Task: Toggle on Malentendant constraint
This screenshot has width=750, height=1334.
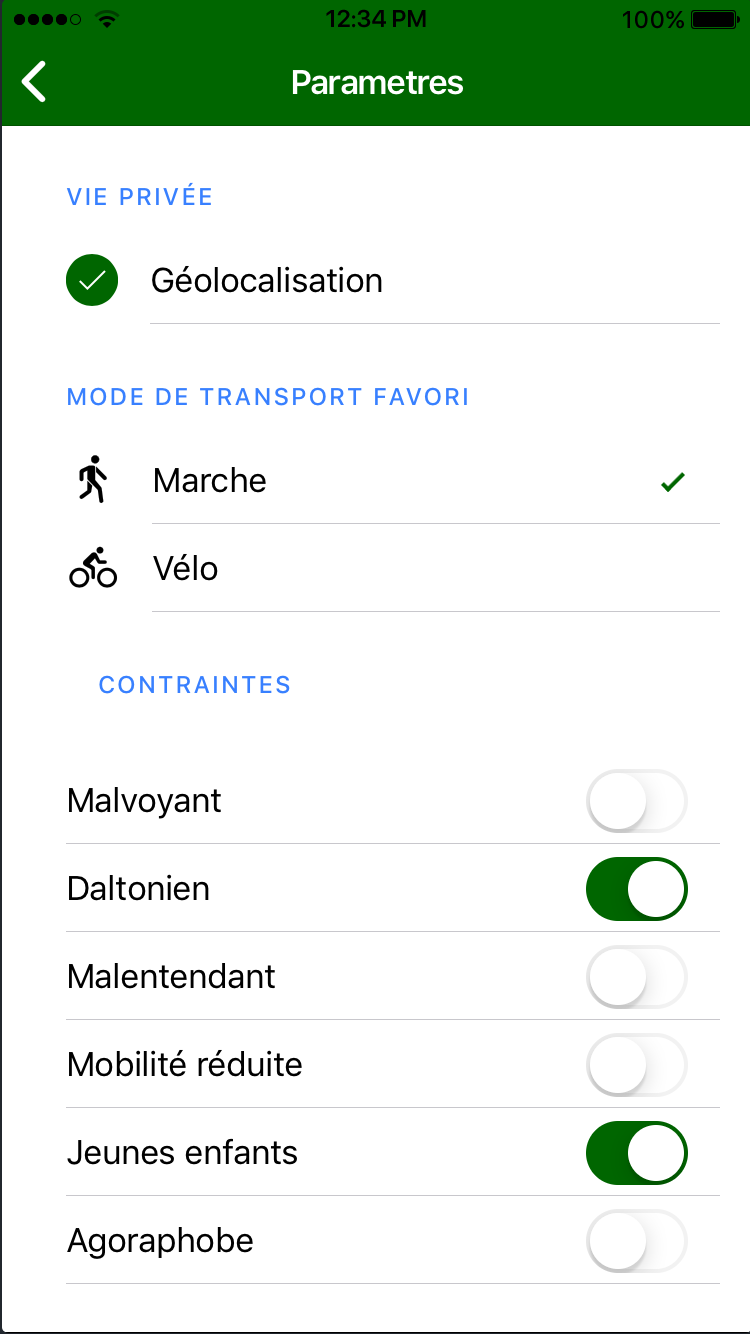Action: coord(636,977)
